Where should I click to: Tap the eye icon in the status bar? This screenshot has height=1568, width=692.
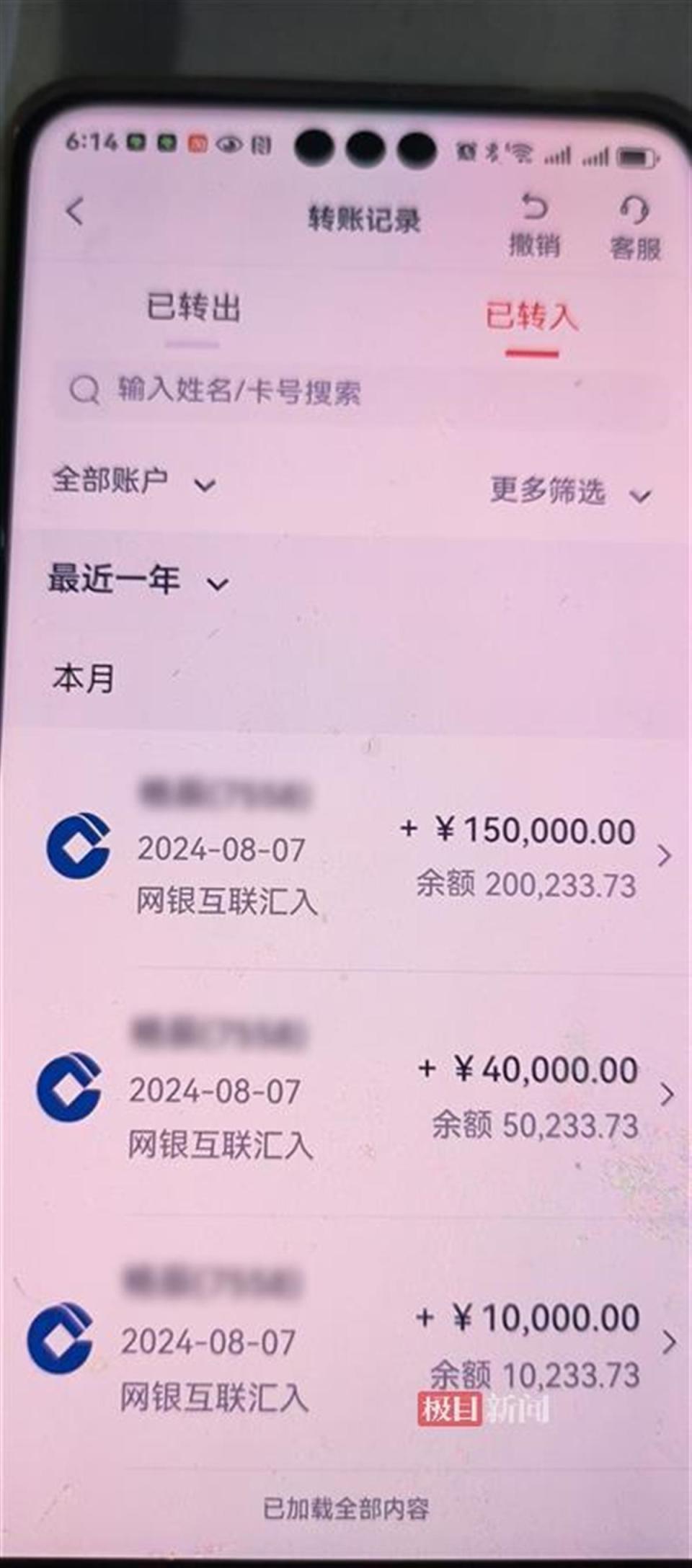point(229,144)
